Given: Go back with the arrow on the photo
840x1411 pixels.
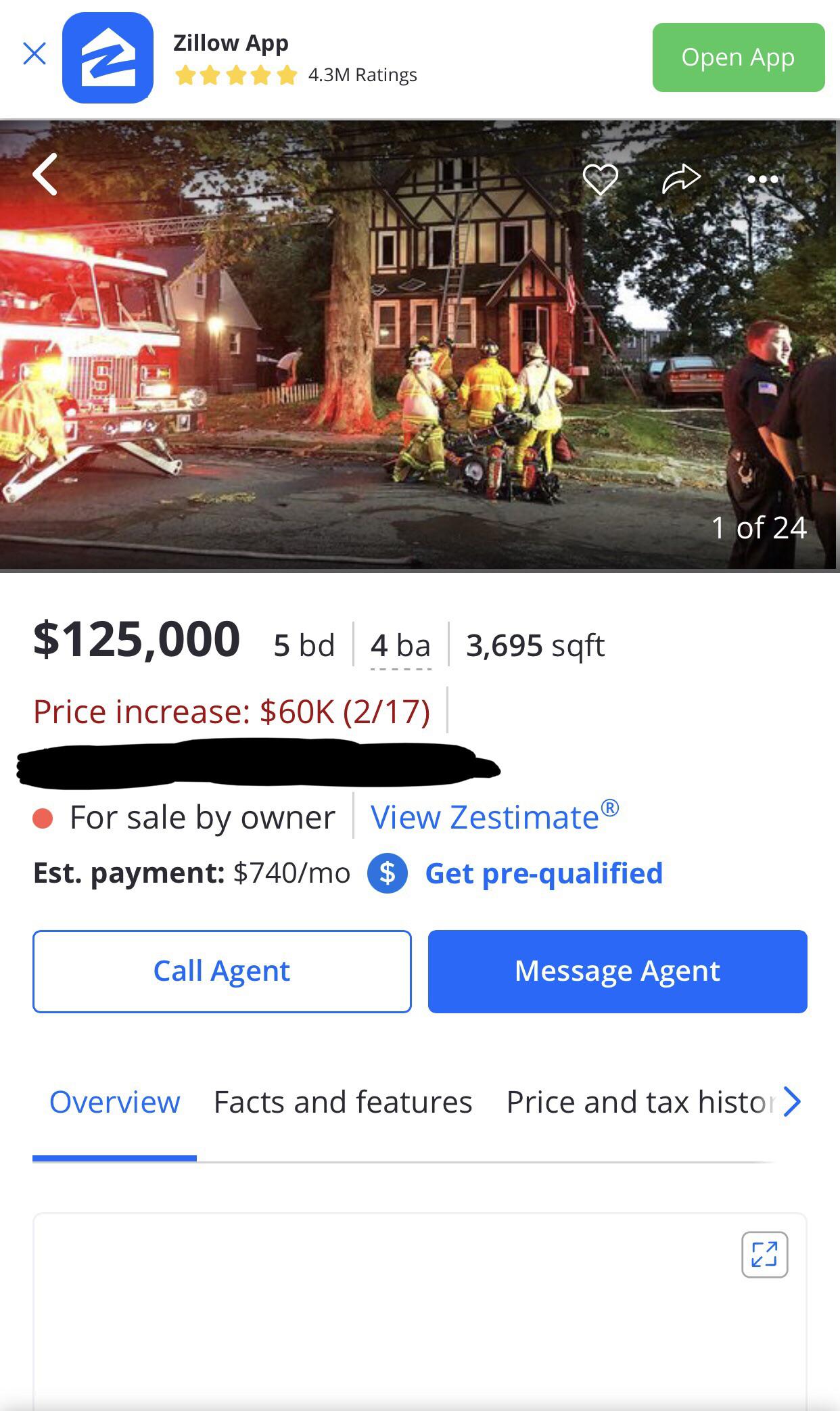Looking at the screenshot, I should pyautogui.click(x=45, y=175).
